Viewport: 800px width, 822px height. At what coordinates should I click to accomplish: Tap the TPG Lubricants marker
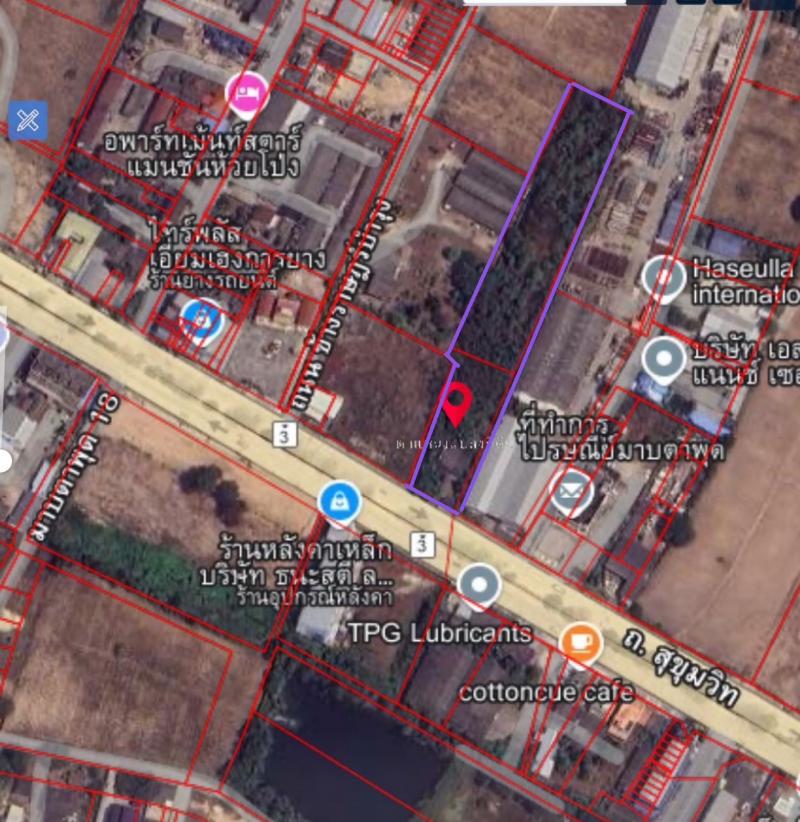[480, 585]
